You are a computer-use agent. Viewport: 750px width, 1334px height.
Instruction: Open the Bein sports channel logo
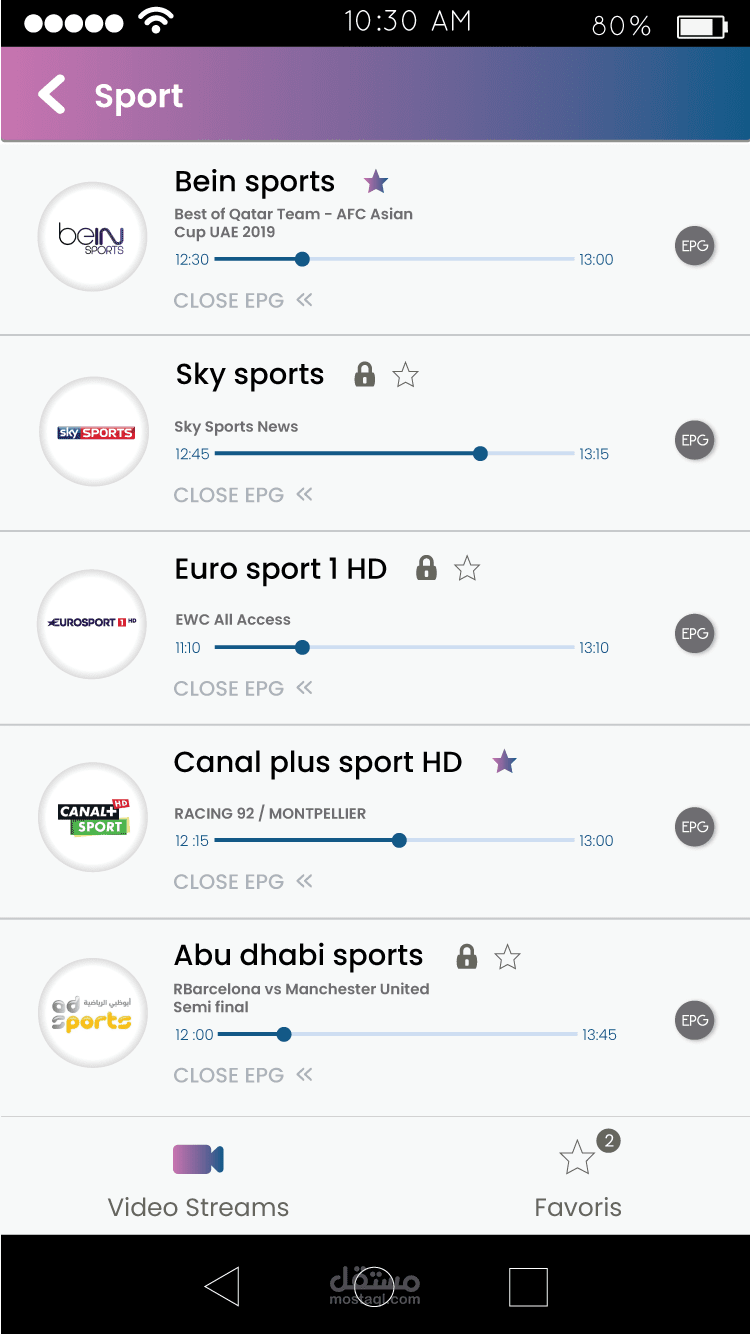pos(93,238)
